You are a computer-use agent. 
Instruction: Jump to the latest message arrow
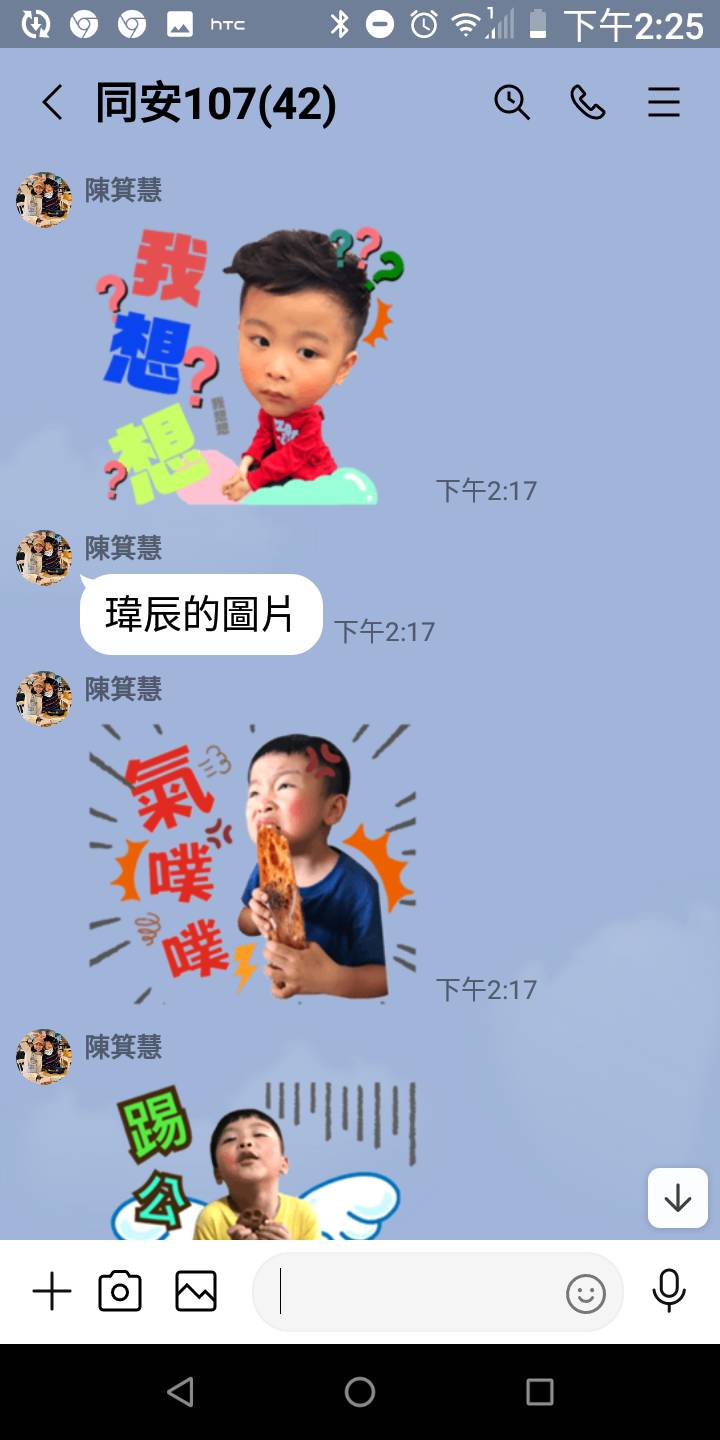(678, 1198)
